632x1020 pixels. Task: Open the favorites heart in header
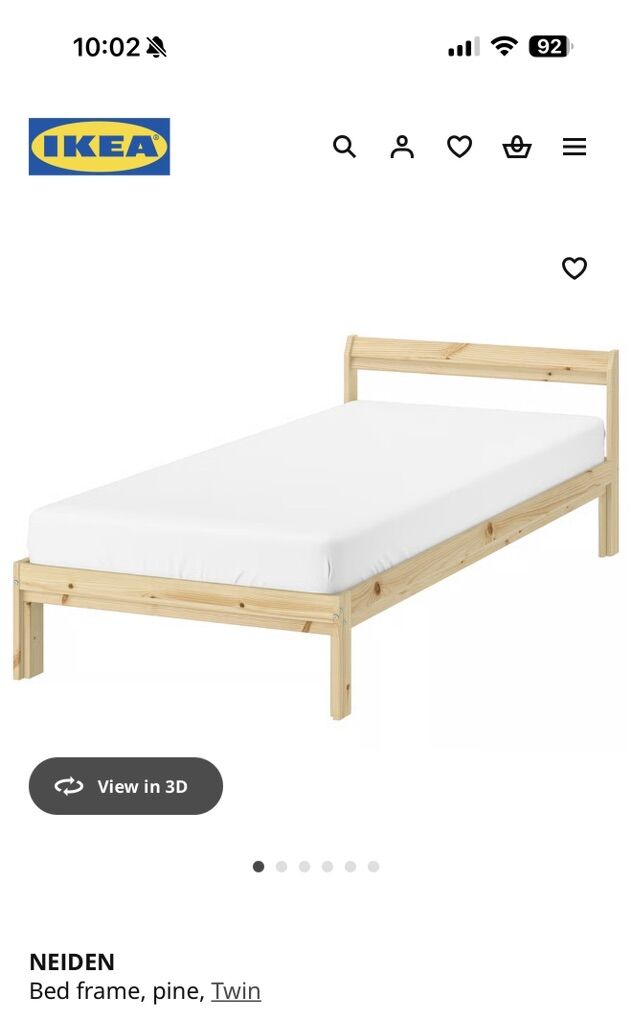tap(459, 147)
